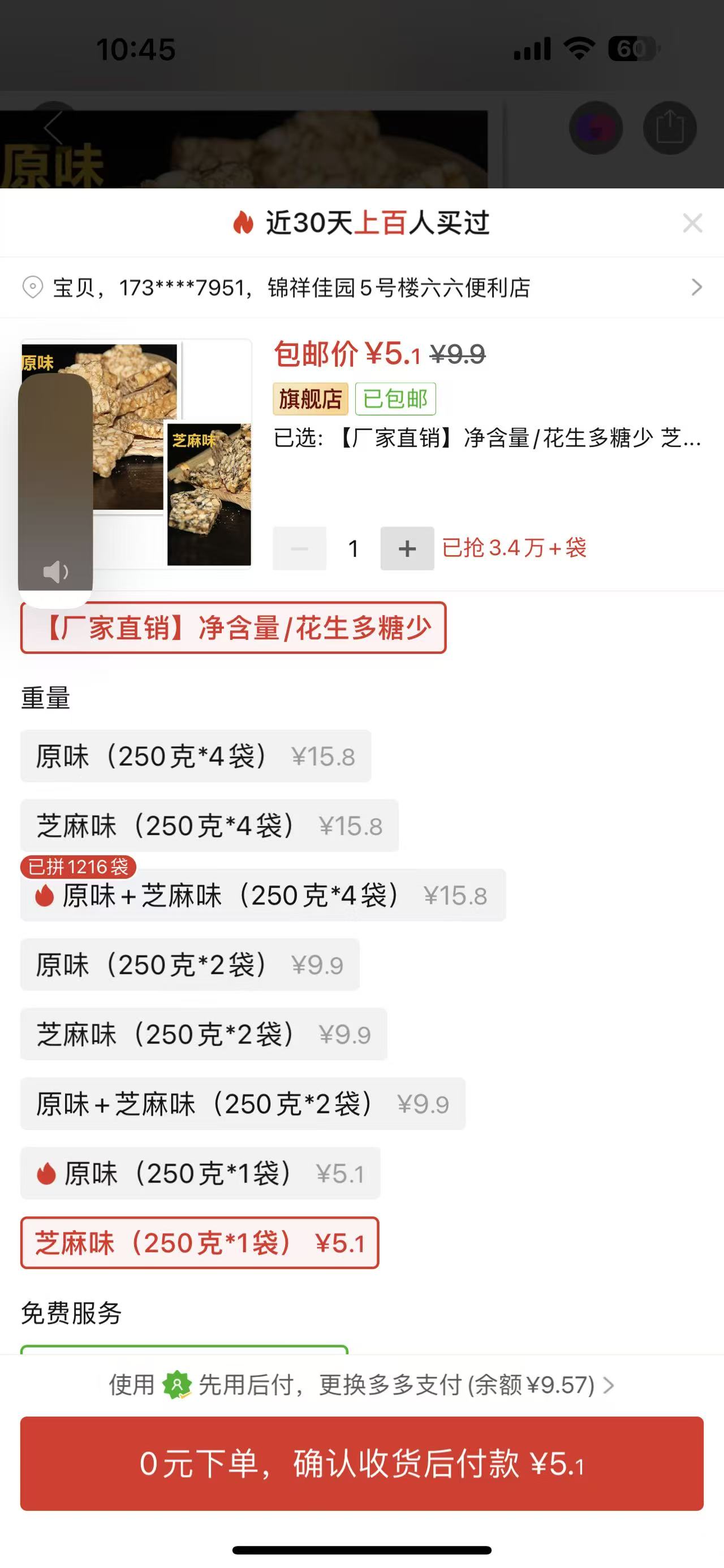Increase quantity with the plus button
The height and width of the screenshot is (1568, 724).
[407, 548]
